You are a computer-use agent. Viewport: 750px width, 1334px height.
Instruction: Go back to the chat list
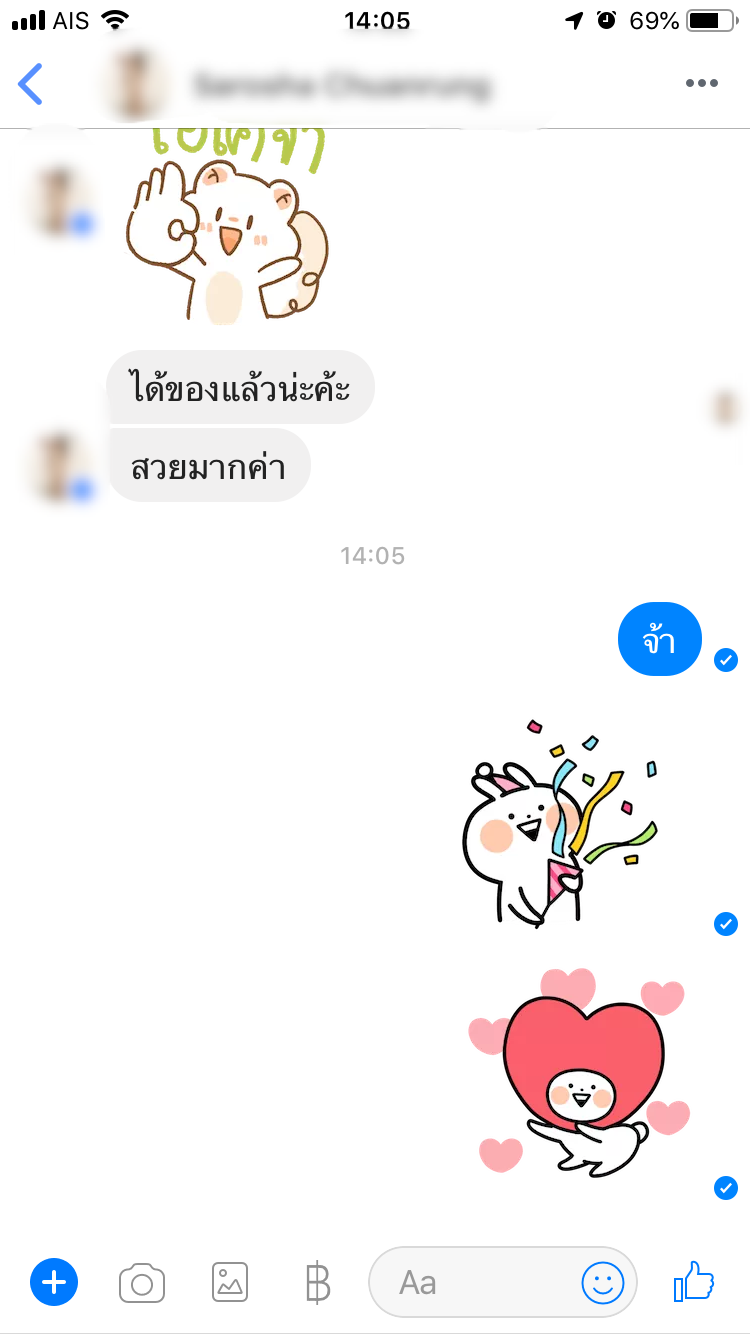[31, 84]
